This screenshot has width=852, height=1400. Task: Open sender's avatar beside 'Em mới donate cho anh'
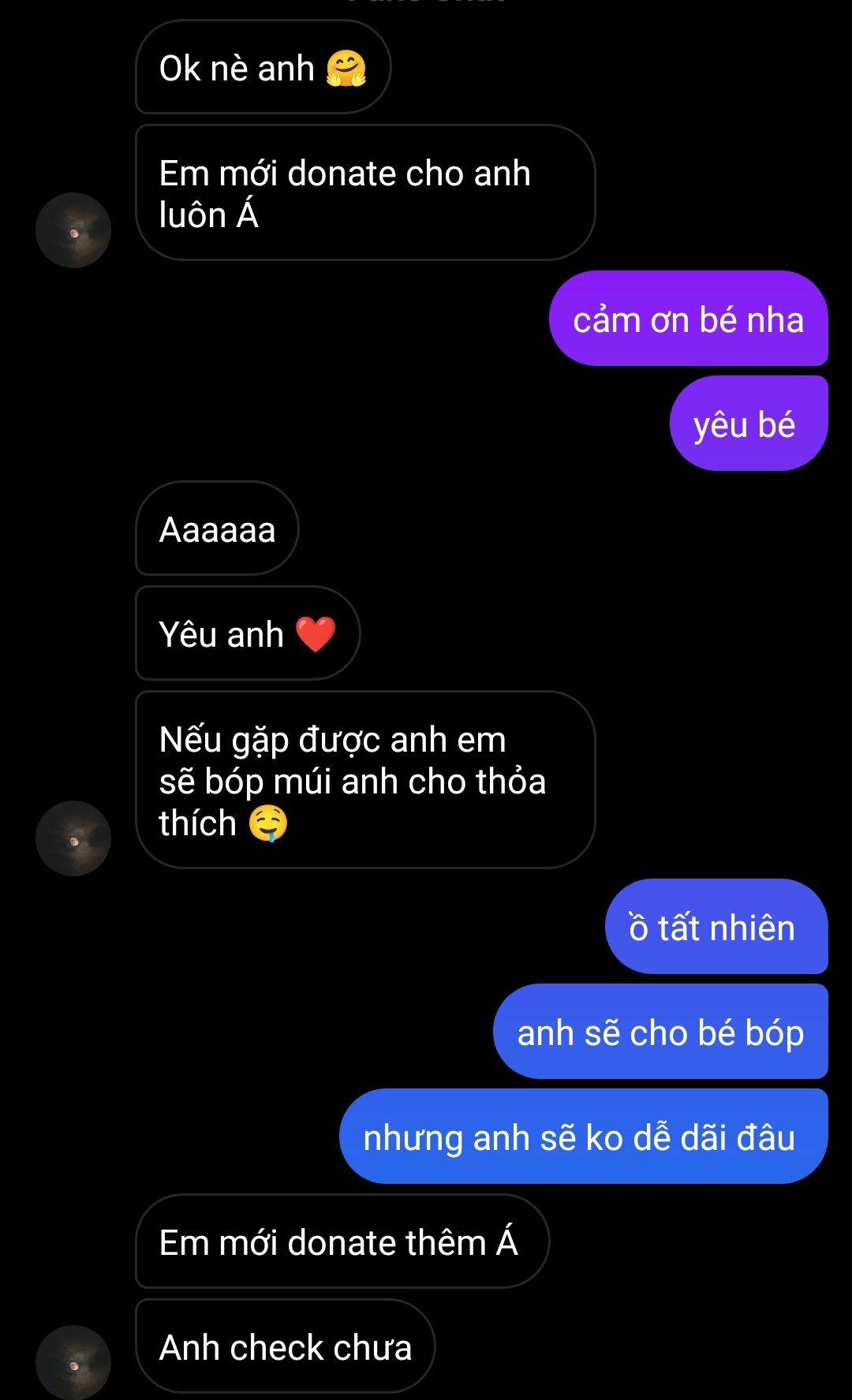pos(73,230)
